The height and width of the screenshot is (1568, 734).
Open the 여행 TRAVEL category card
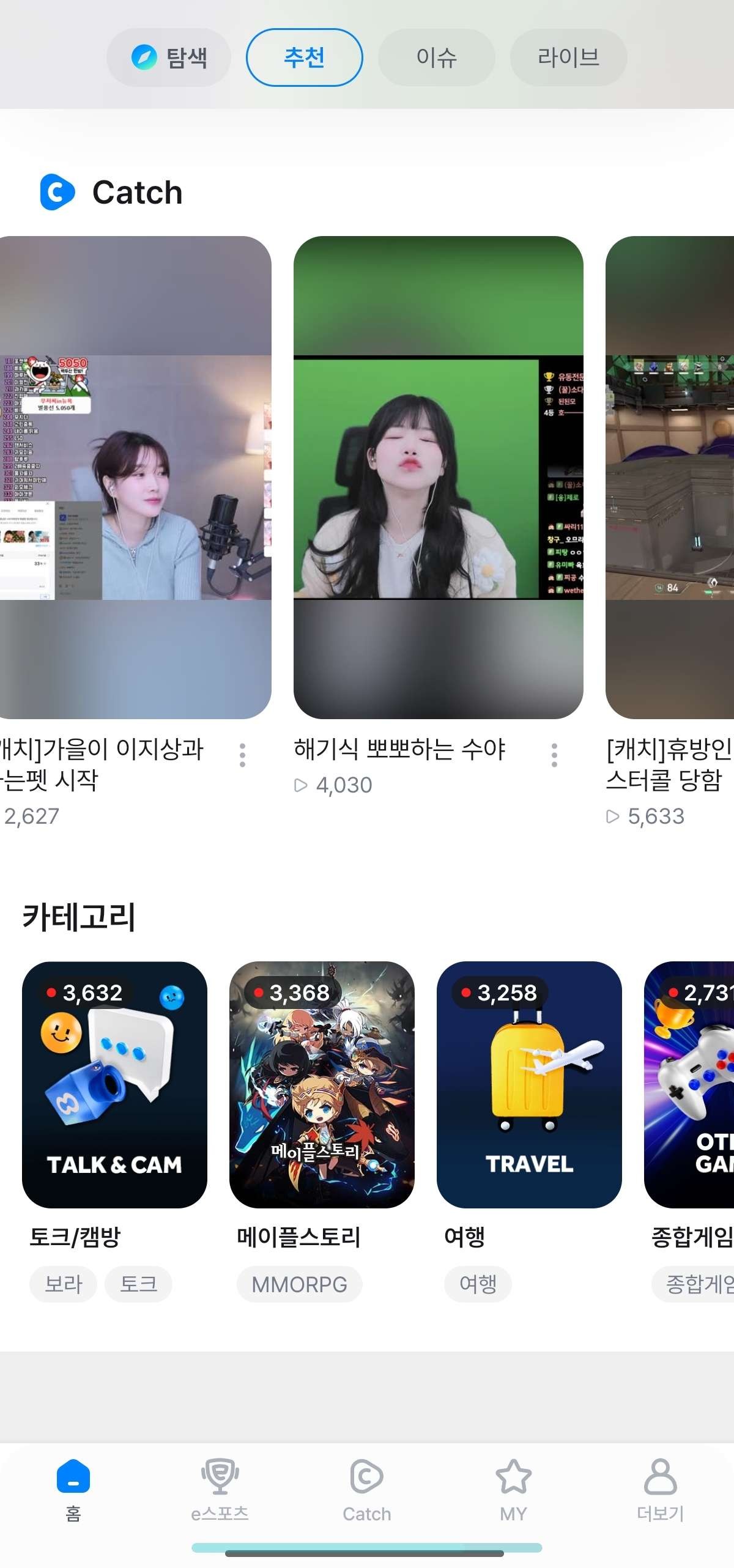pos(529,1084)
